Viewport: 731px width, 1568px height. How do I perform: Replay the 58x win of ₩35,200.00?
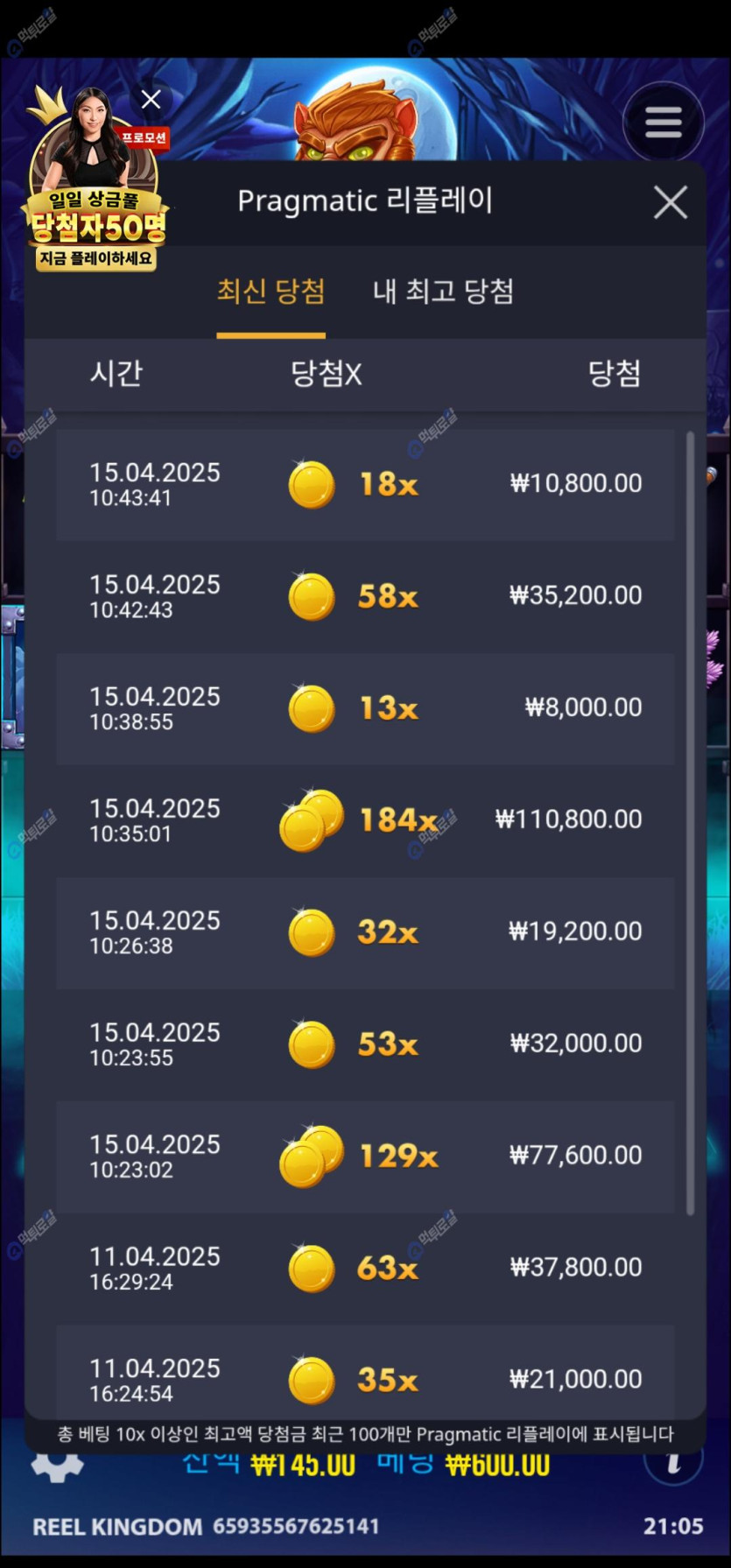(365, 596)
